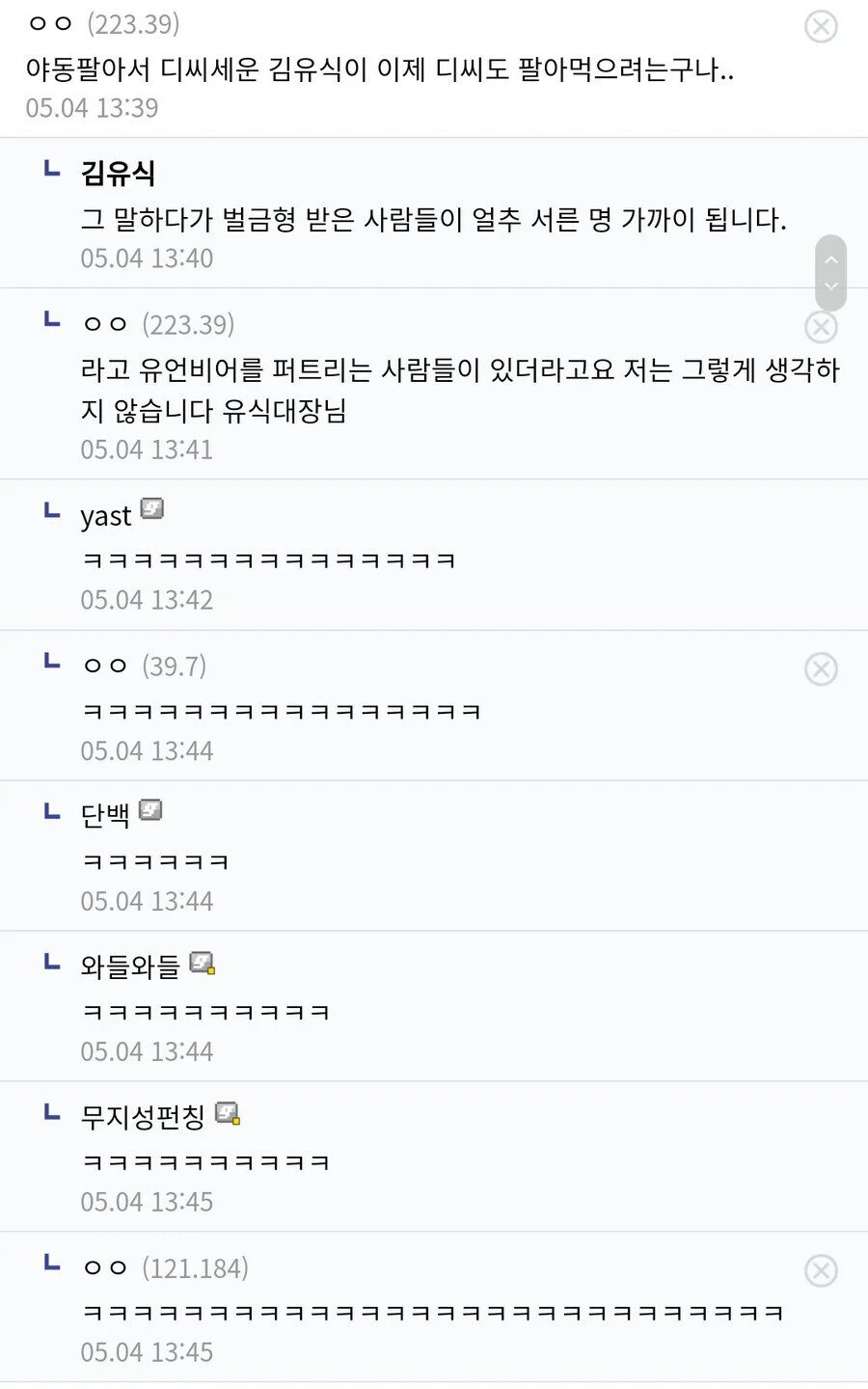Click the X on the ㅇㅇ (223.39) reply about 유언비어
Screen dimensions: 868x1389
coord(821,327)
